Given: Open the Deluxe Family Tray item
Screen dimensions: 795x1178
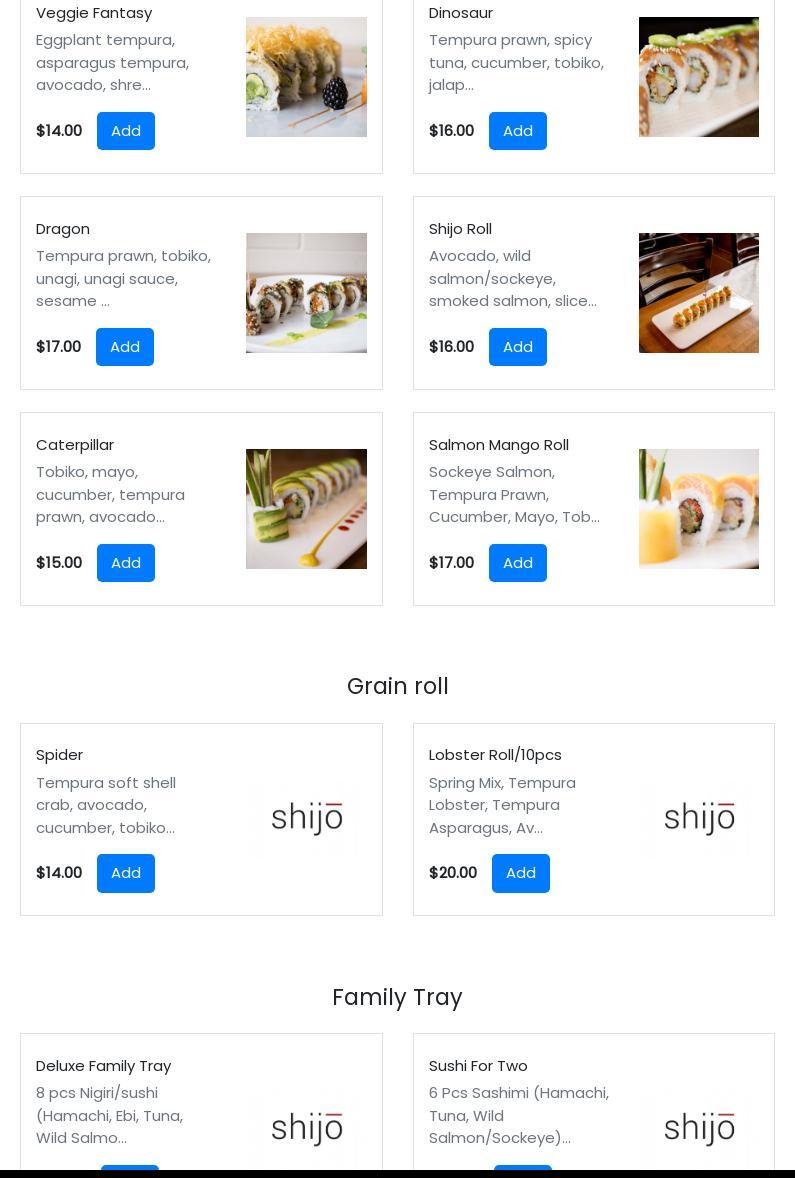Looking at the screenshot, I should click(x=104, y=1066).
